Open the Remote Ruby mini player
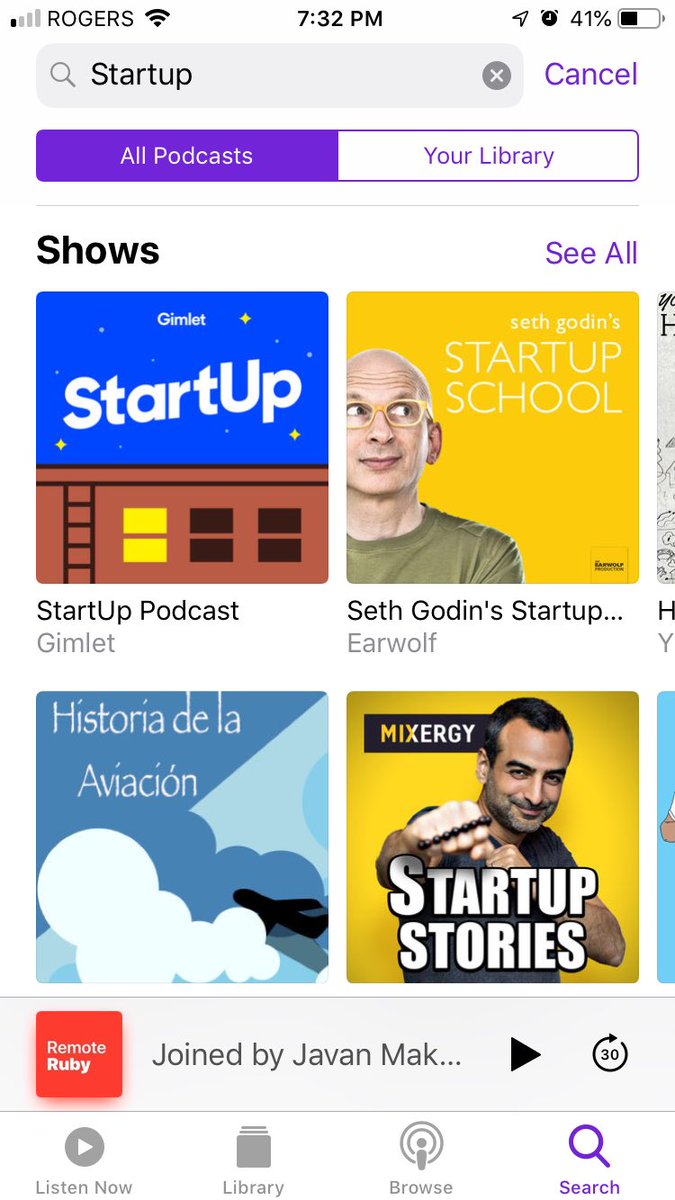The height and width of the screenshot is (1200, 675). pos(300,1054)
